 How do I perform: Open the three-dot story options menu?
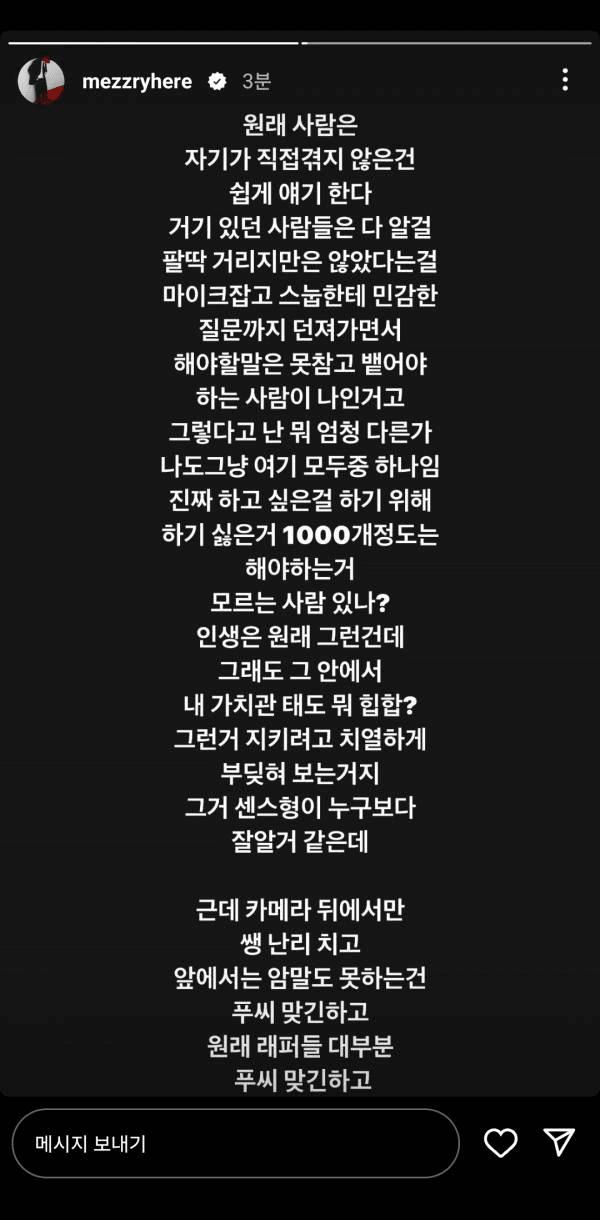tap(565, 80)
